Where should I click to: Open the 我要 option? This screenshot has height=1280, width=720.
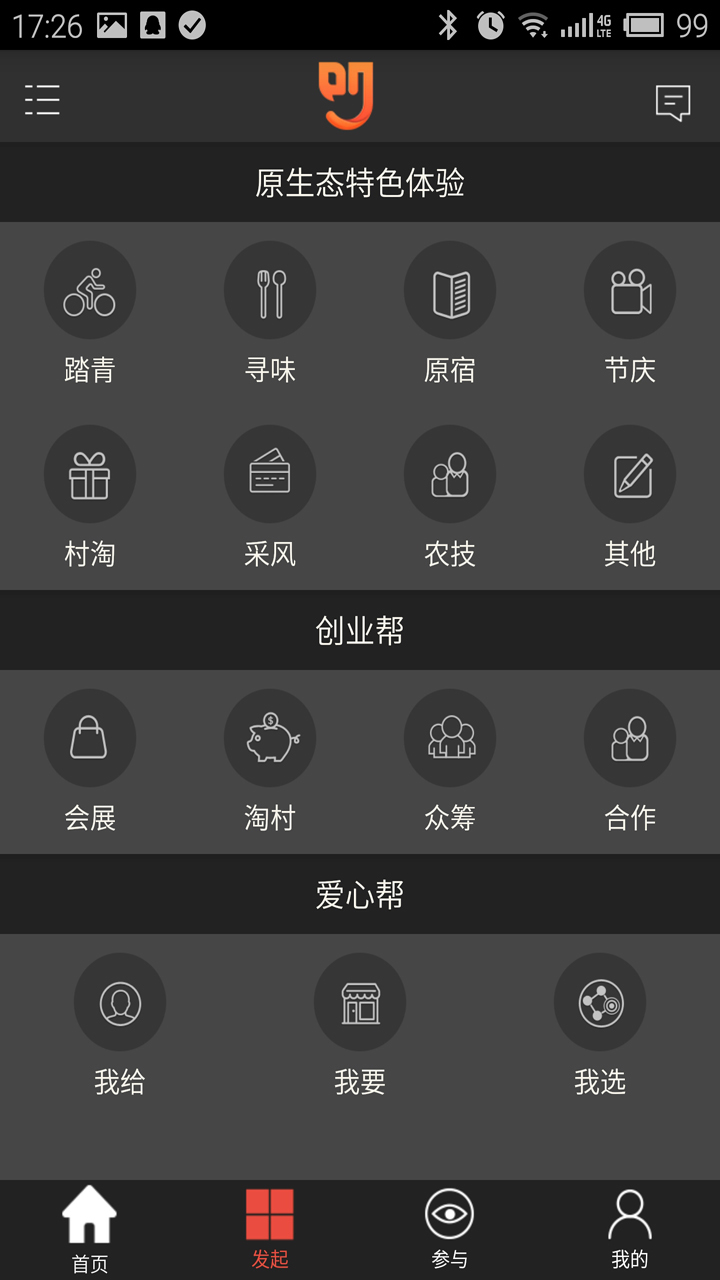click(x=360, y=1002)
